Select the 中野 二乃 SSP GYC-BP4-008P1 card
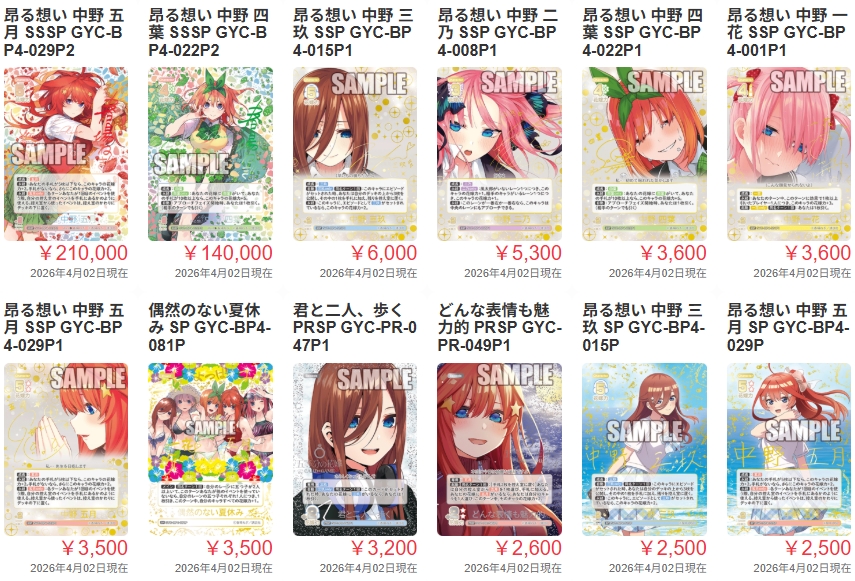The width and height of the screenshot is (855, 581). tap(499, 153)
